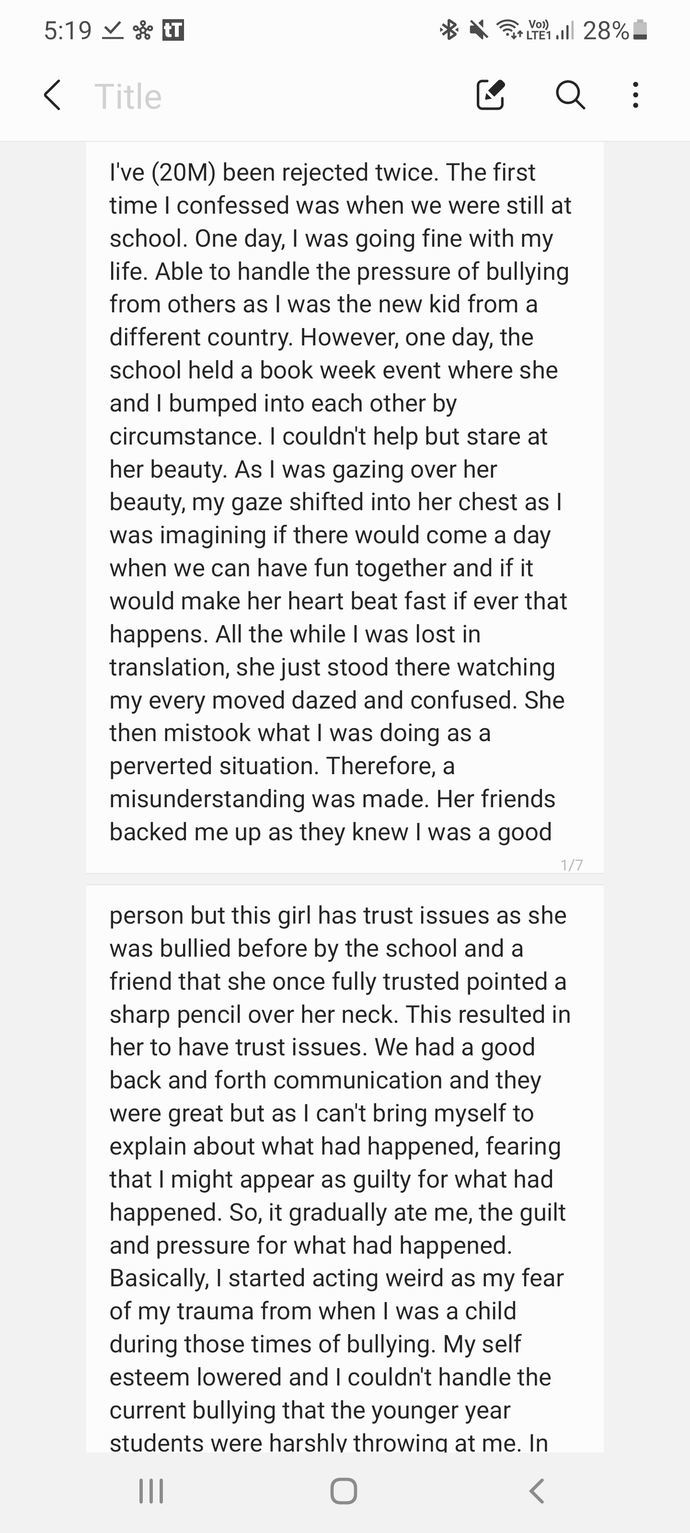Switch the note to edit mode
This screenshot has height=1533, width=690.
coord(490,96)
